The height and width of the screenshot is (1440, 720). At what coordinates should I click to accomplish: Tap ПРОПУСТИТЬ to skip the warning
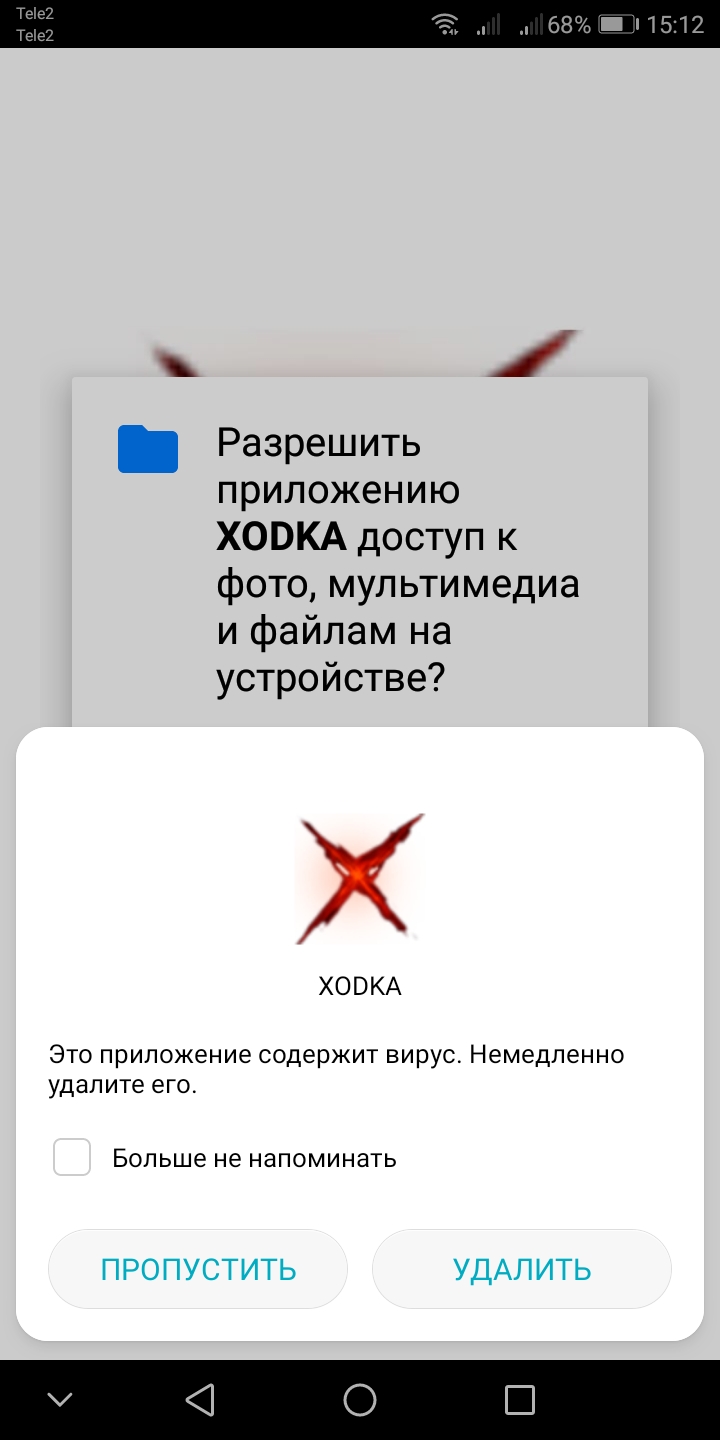tap(198, 1269)
